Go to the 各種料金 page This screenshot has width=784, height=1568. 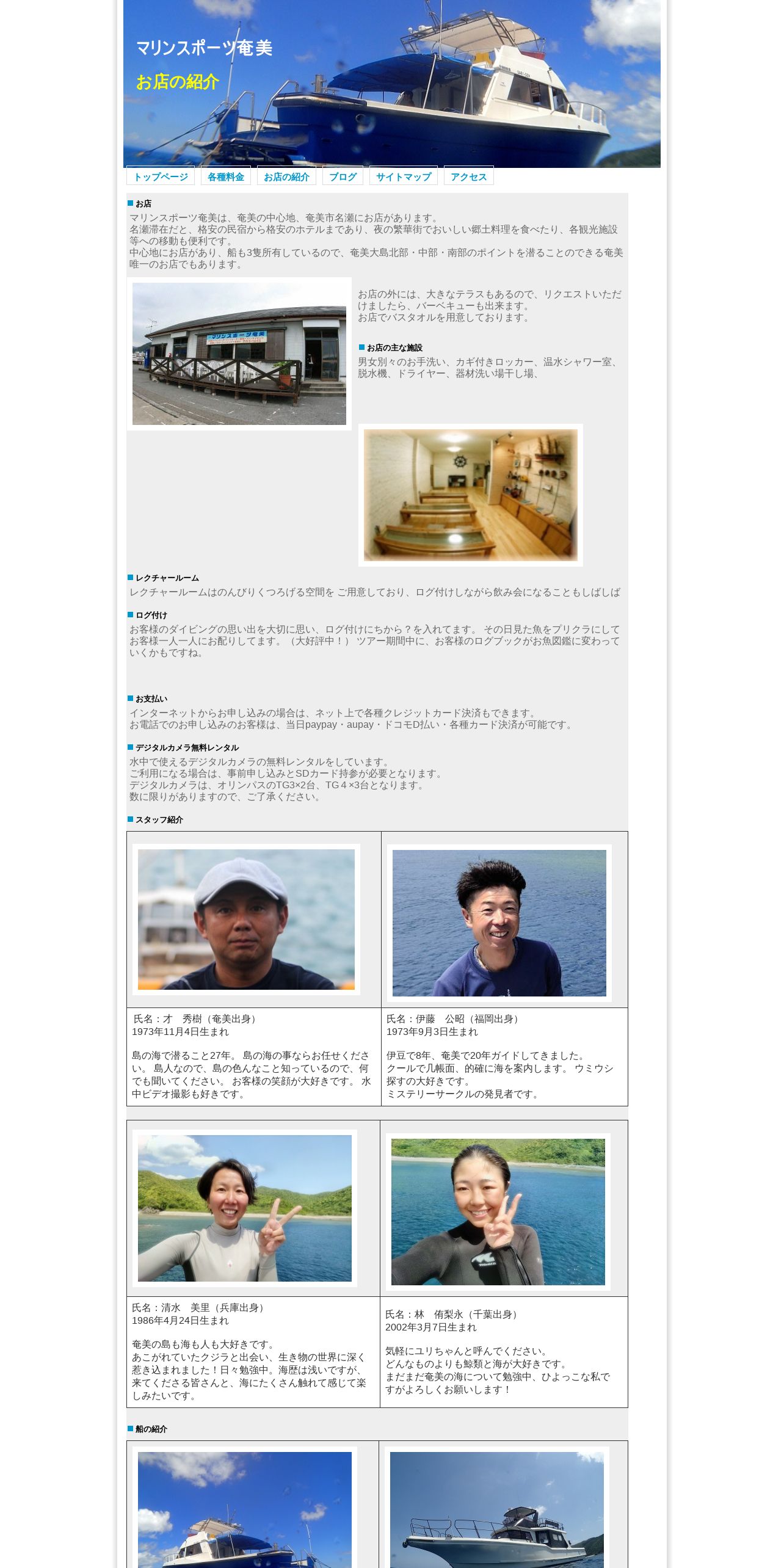click(226, 176)
